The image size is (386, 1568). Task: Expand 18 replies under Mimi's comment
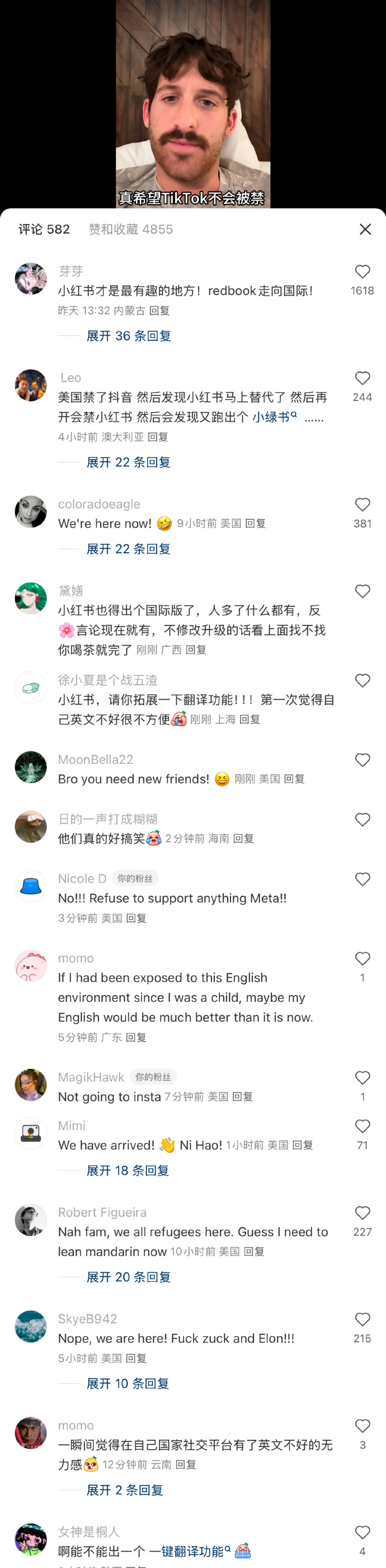click(x=128, y=1170)
